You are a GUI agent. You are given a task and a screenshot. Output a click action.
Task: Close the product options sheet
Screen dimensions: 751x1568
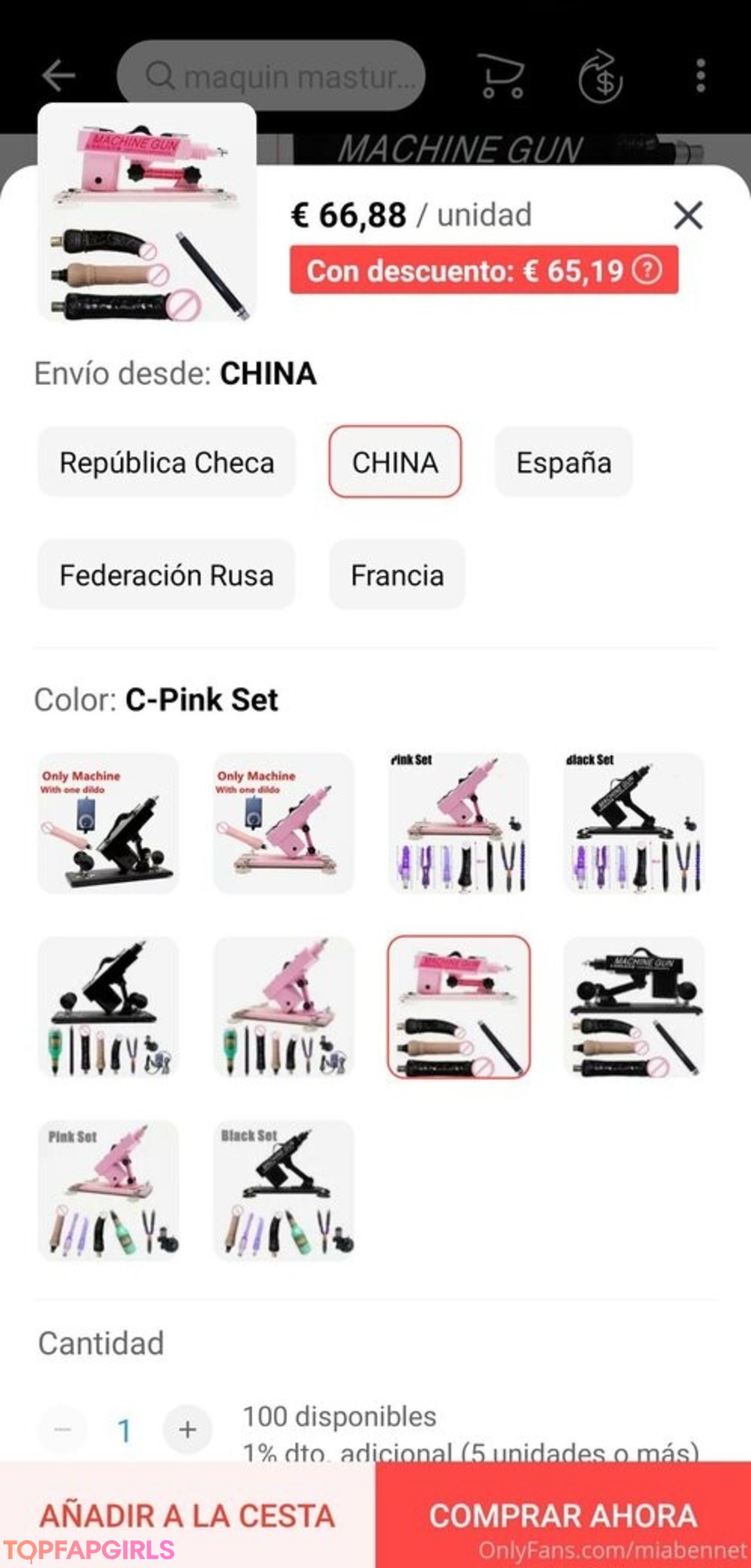click(x=688, y=216)
